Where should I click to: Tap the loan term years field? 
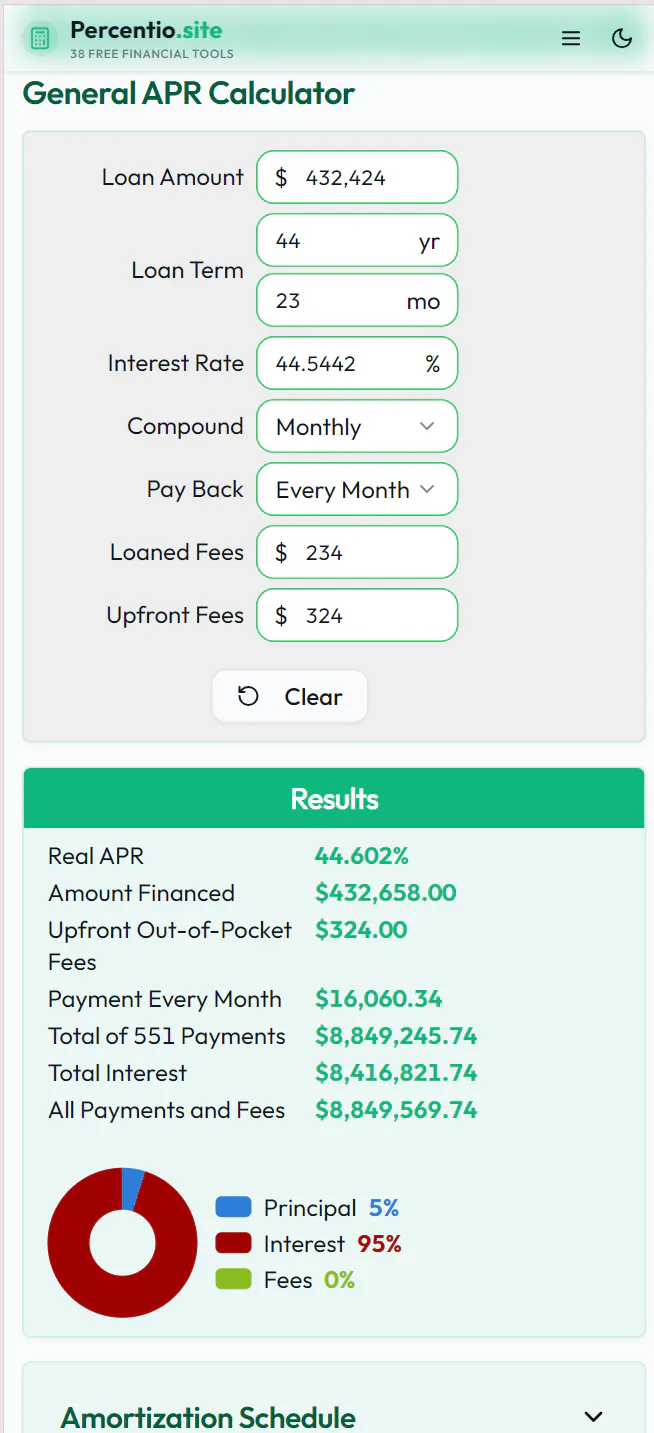coord(357,240)
